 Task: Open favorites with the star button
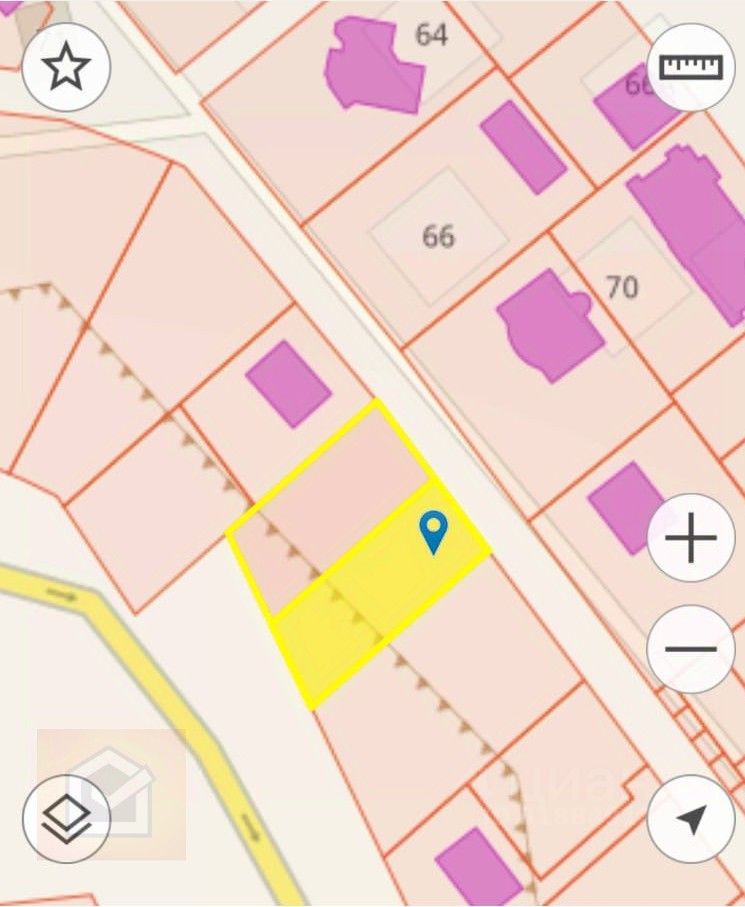click(x=66, y=67)
